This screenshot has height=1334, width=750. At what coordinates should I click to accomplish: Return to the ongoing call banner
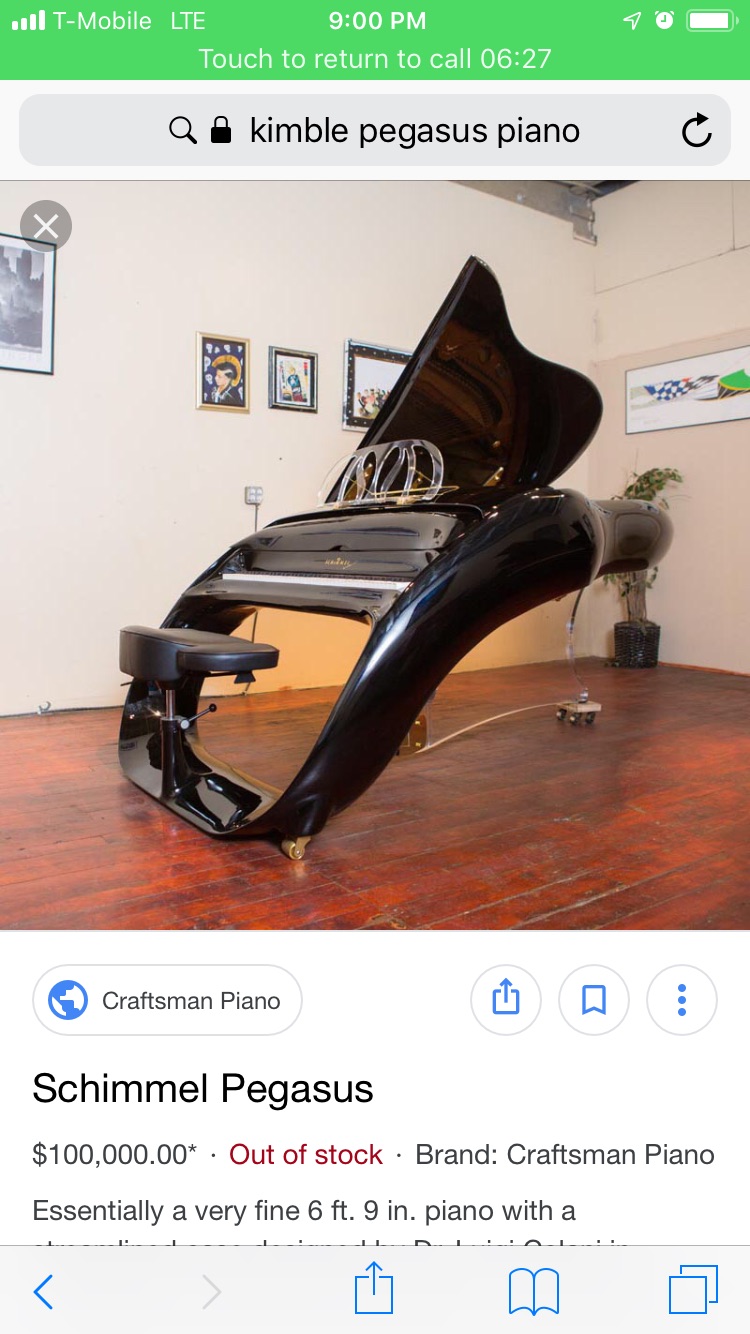pos(375,58)
